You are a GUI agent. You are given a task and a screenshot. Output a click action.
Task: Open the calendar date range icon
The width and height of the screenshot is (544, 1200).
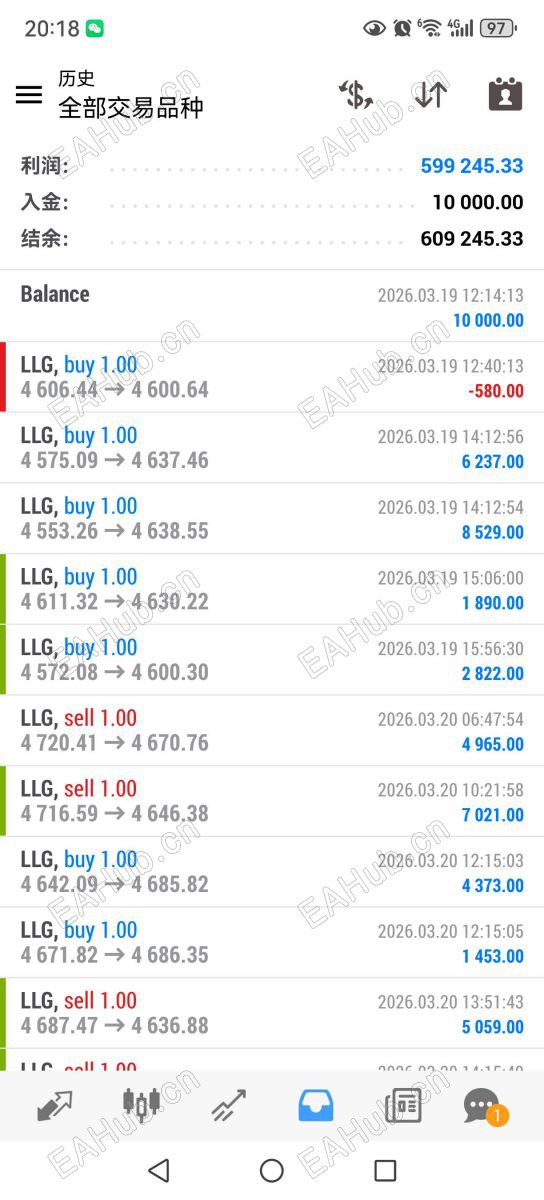(506, 94)
